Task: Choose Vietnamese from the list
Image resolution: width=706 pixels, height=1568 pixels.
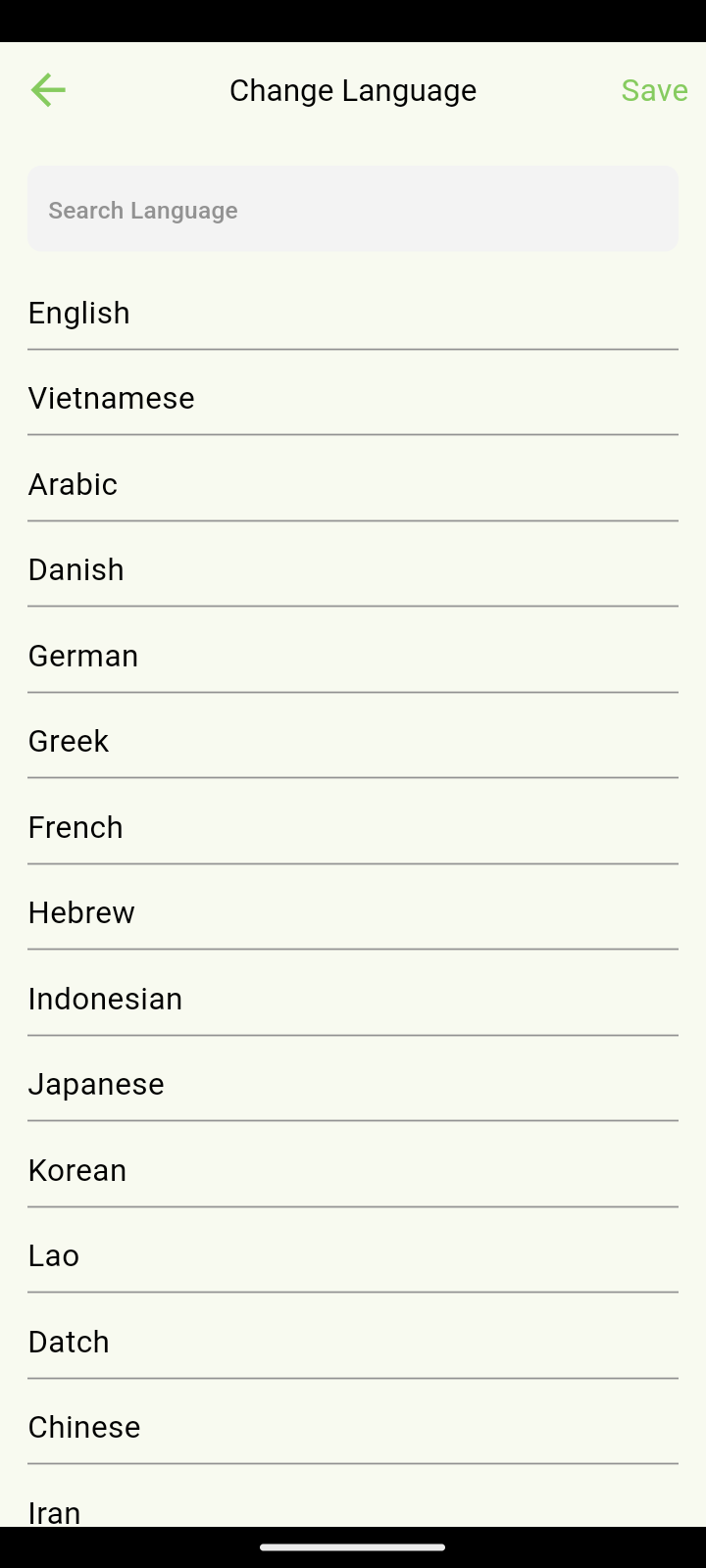Action: point(353,398)
